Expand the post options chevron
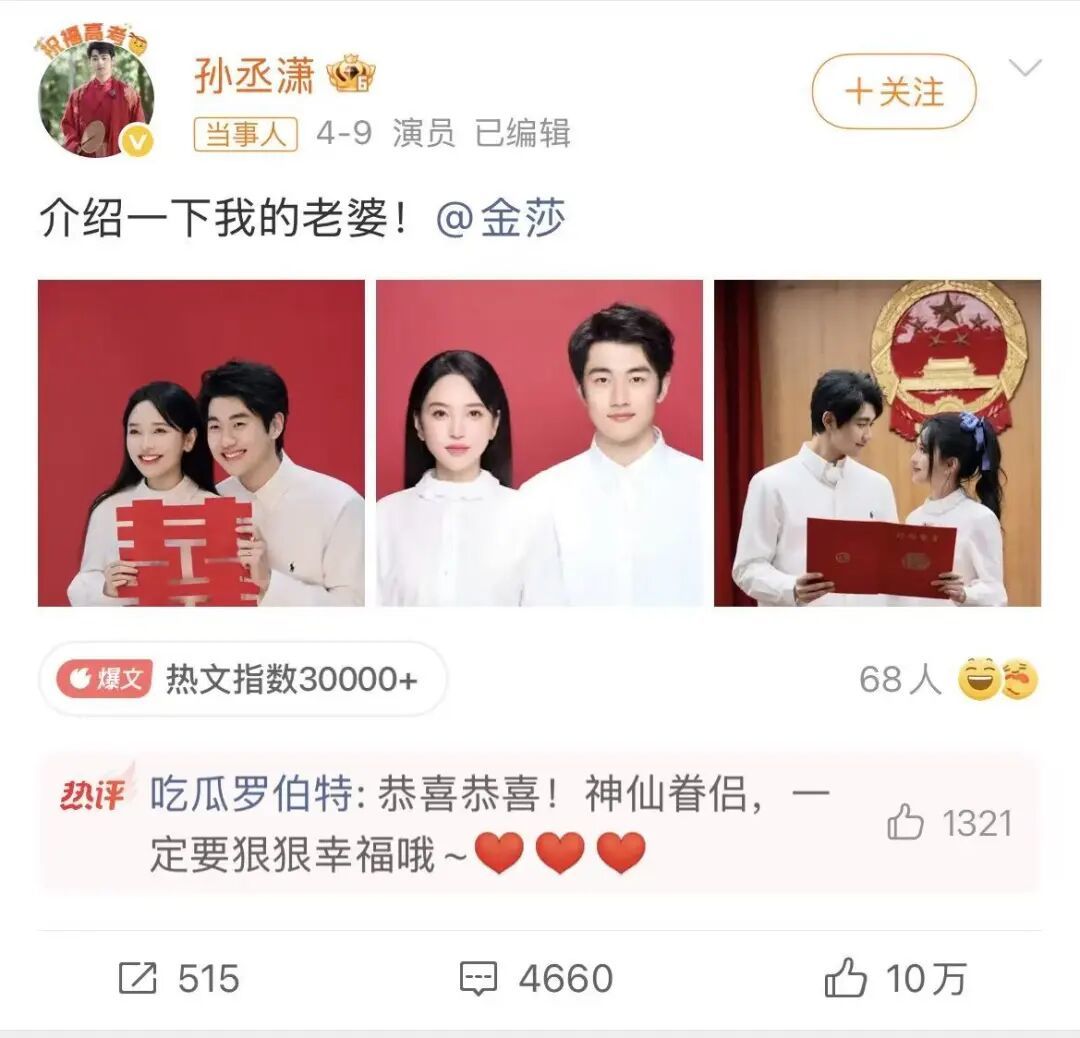Screen dimensions: 1080x1038 [1025, 68]
